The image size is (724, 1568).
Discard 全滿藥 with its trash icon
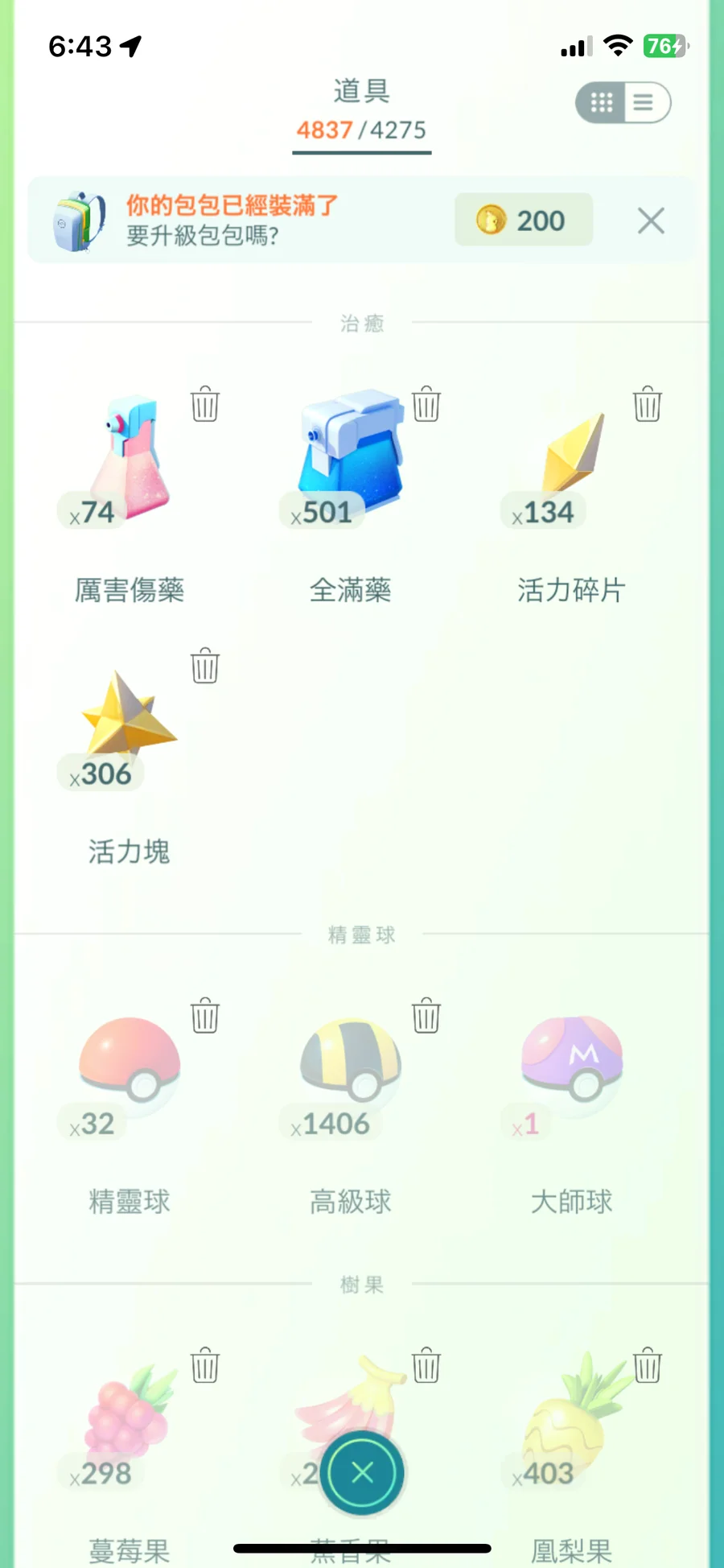tap(426, 404)
